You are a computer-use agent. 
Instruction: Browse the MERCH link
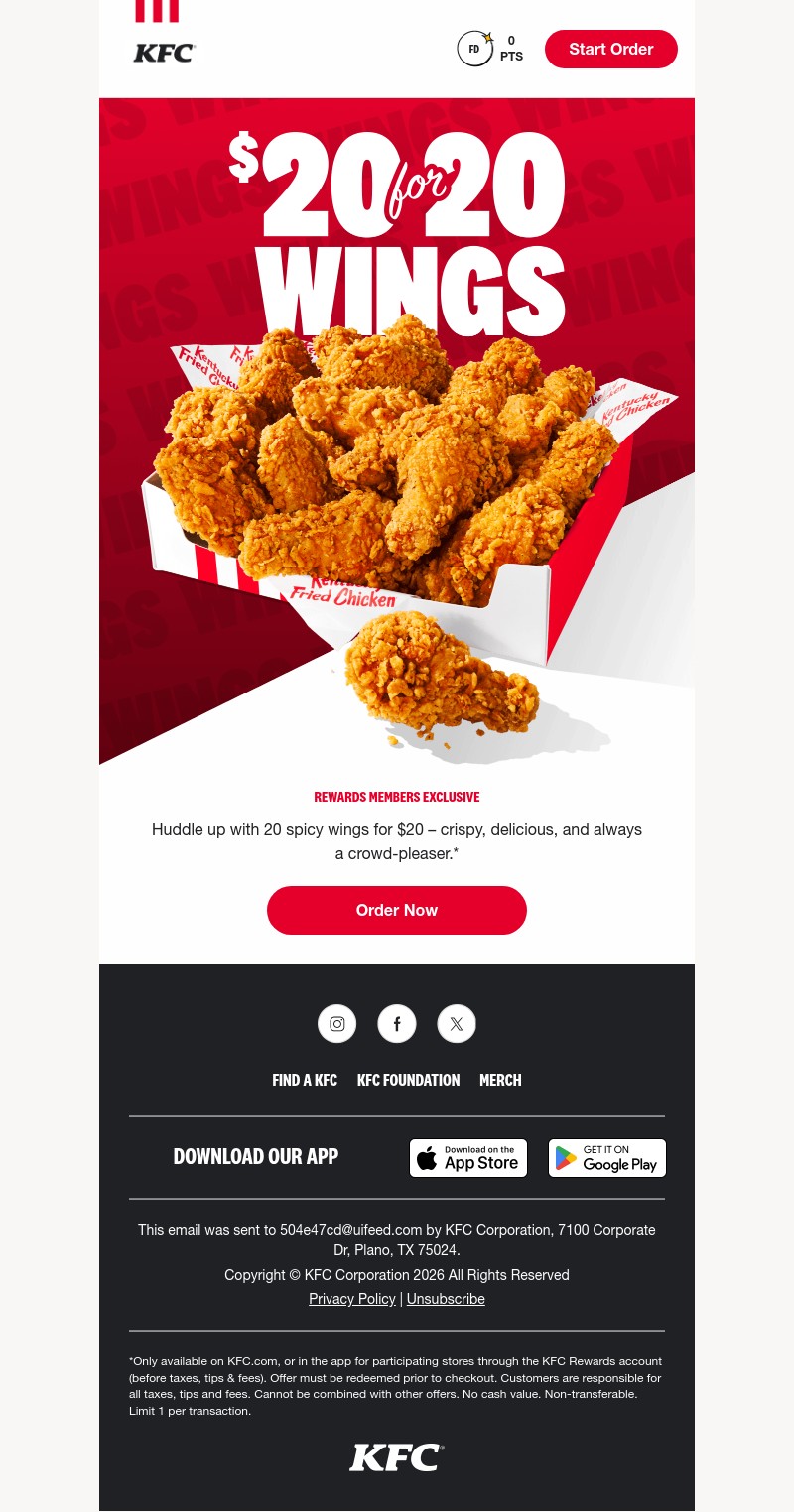point(500,1080)
